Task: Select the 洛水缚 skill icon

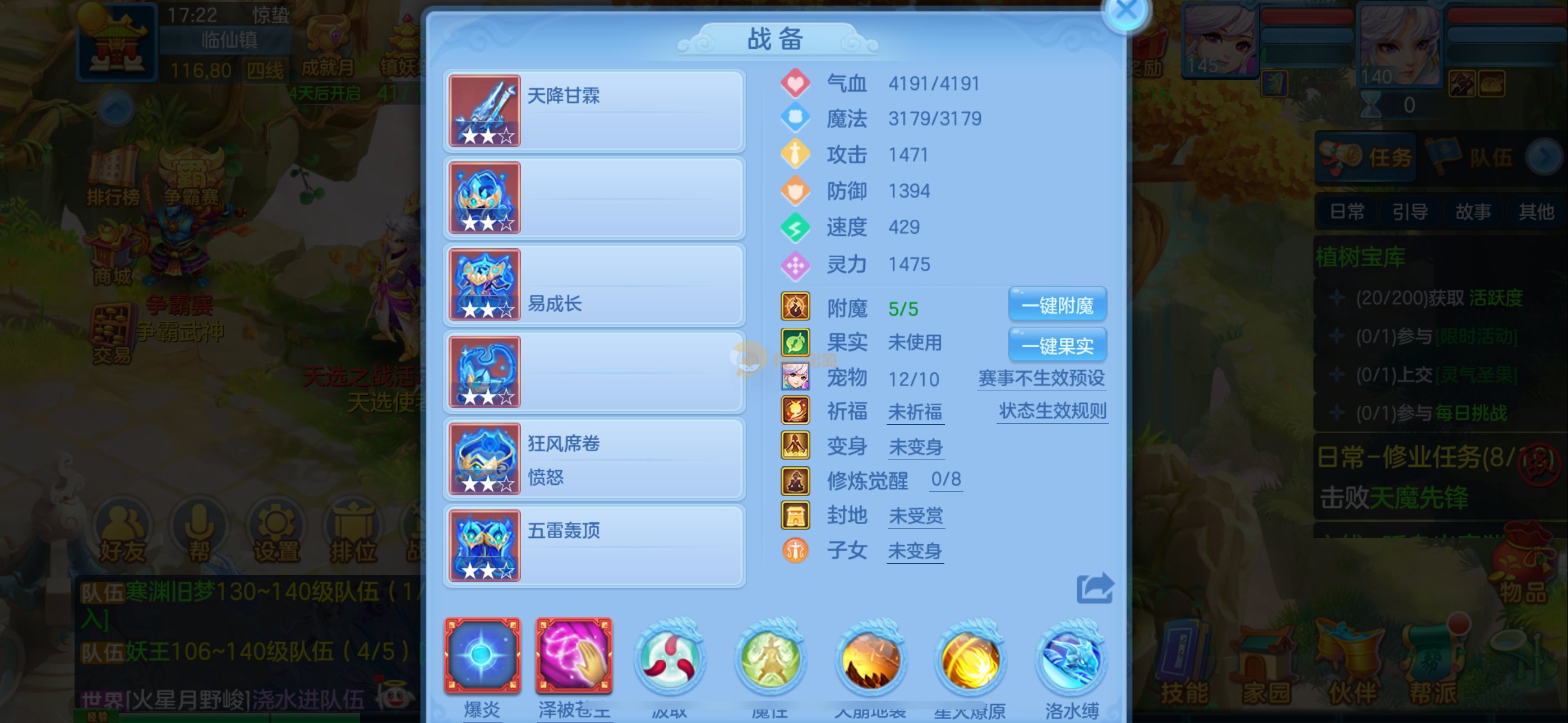Action: tap(1071, 659)
